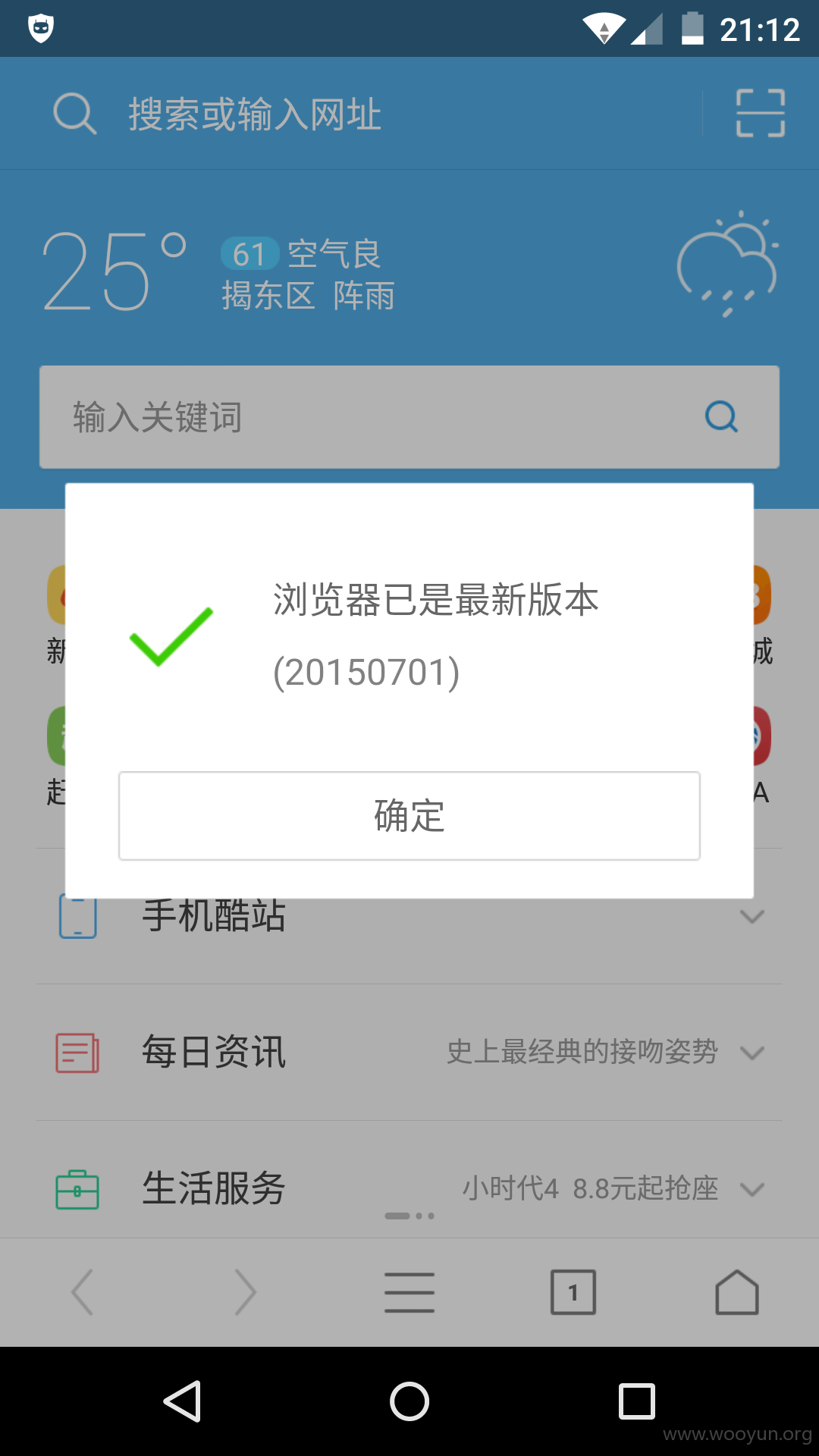Expand the 手机酷站 section
The height and width of the screenshot is (1456, 819).
pos(409,916)
